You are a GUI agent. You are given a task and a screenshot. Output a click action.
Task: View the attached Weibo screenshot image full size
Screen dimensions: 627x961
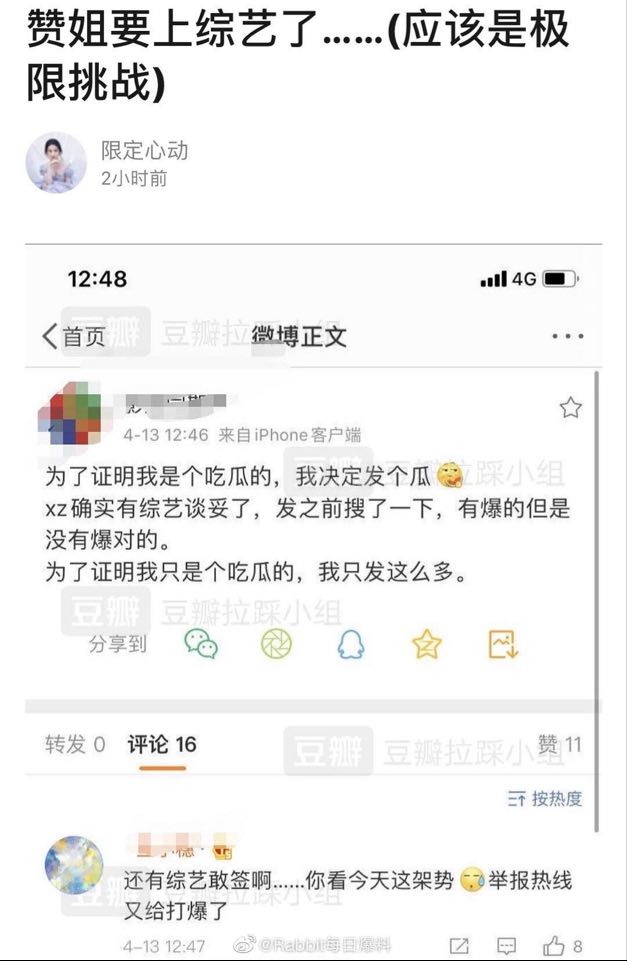(x=313, y=600)
